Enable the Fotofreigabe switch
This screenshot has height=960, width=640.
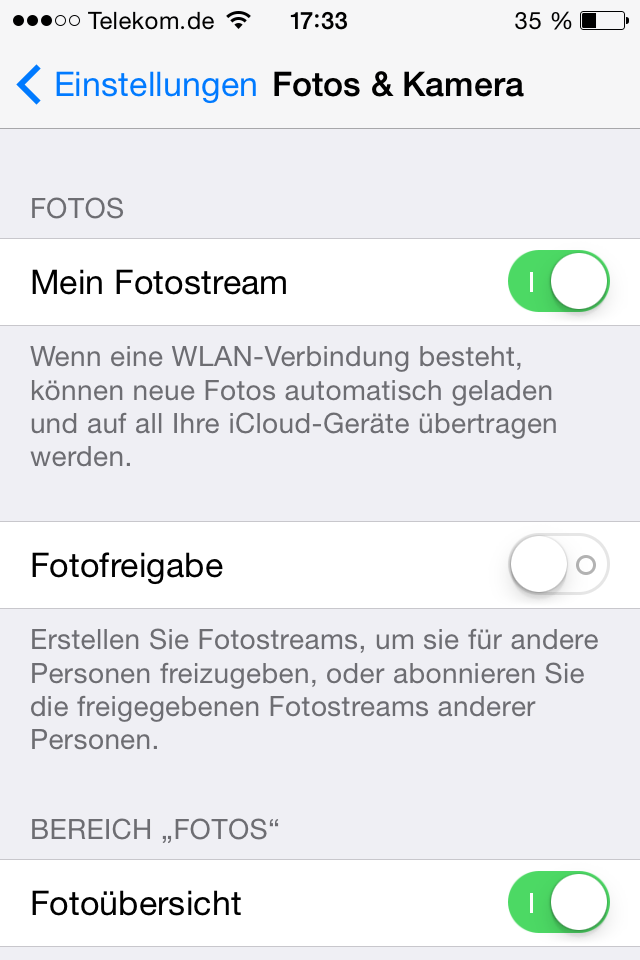(558, 566)
